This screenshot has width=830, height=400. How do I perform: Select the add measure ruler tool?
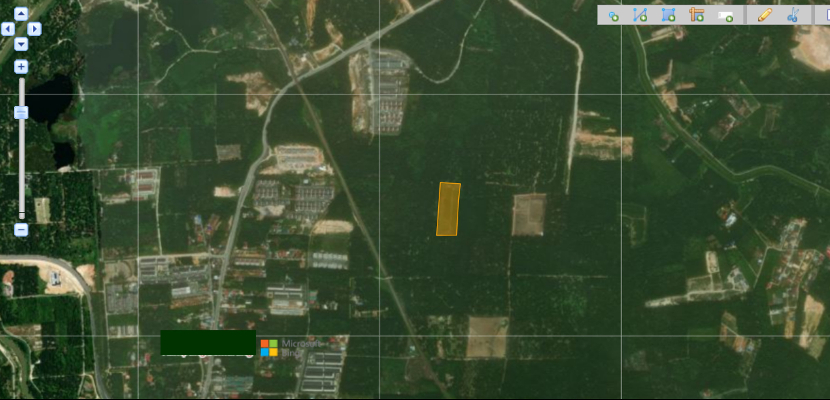pyautogui.click(x=697, y=15)
